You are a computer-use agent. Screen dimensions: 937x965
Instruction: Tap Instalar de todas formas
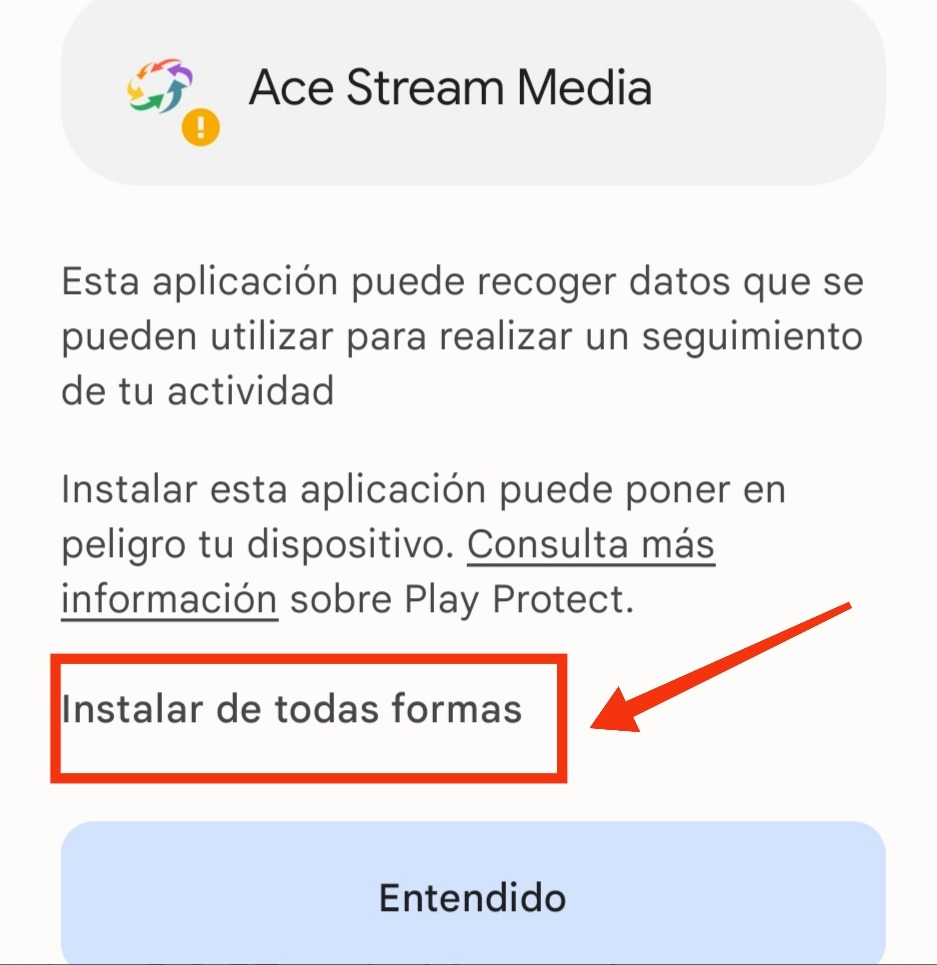coord(292,709)
